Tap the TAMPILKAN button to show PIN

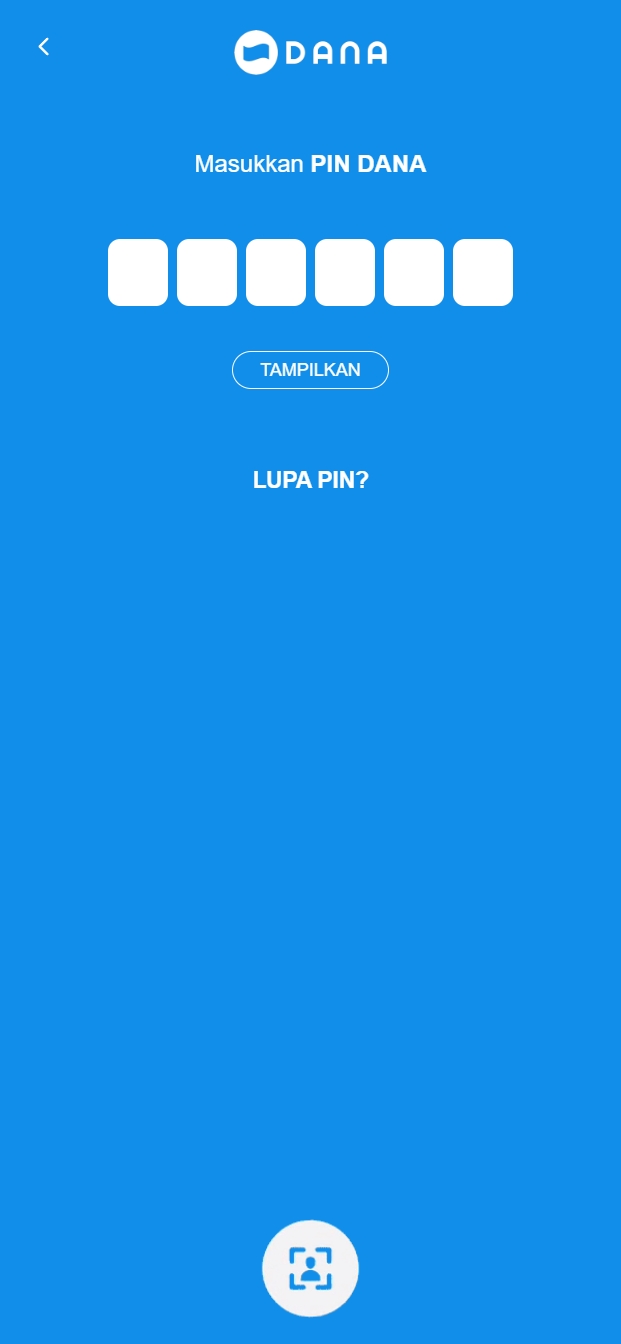(x=310, y=370)
